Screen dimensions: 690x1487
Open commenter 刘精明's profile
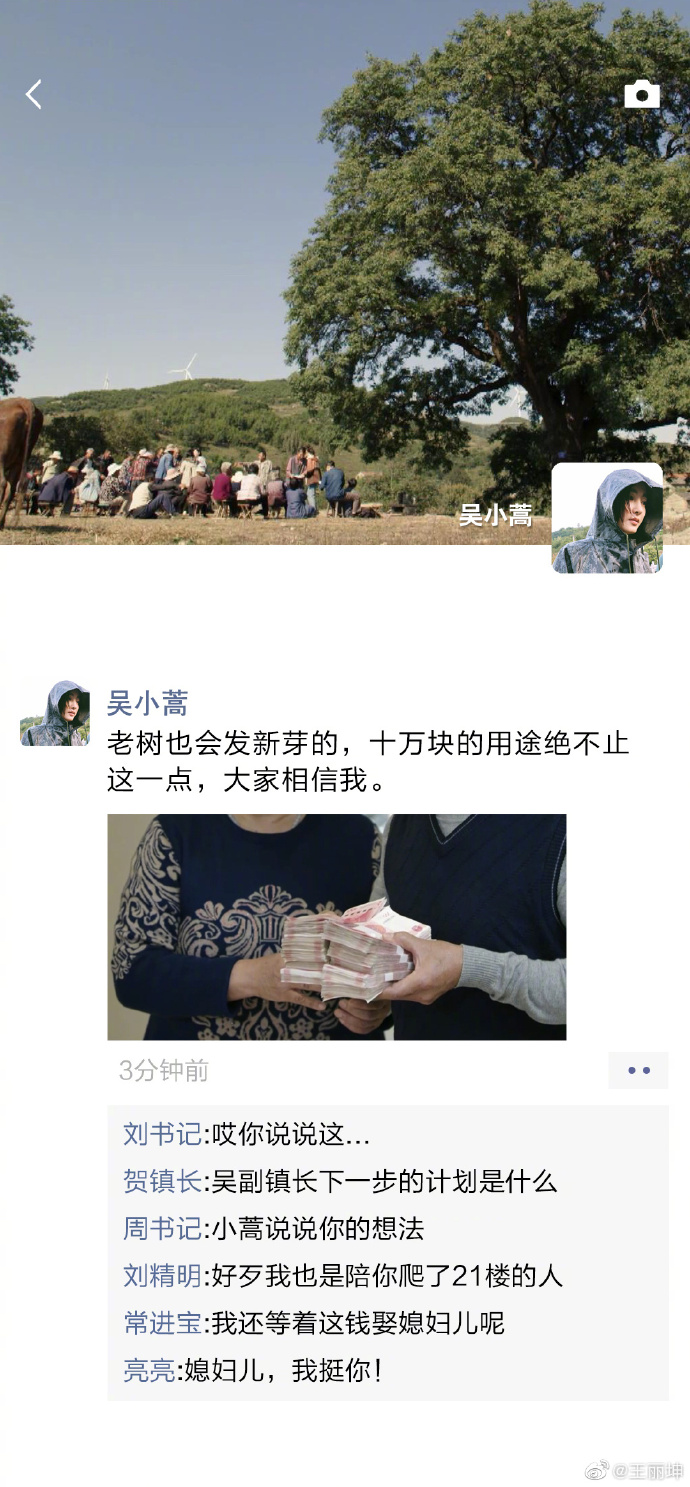point(162,1276)
